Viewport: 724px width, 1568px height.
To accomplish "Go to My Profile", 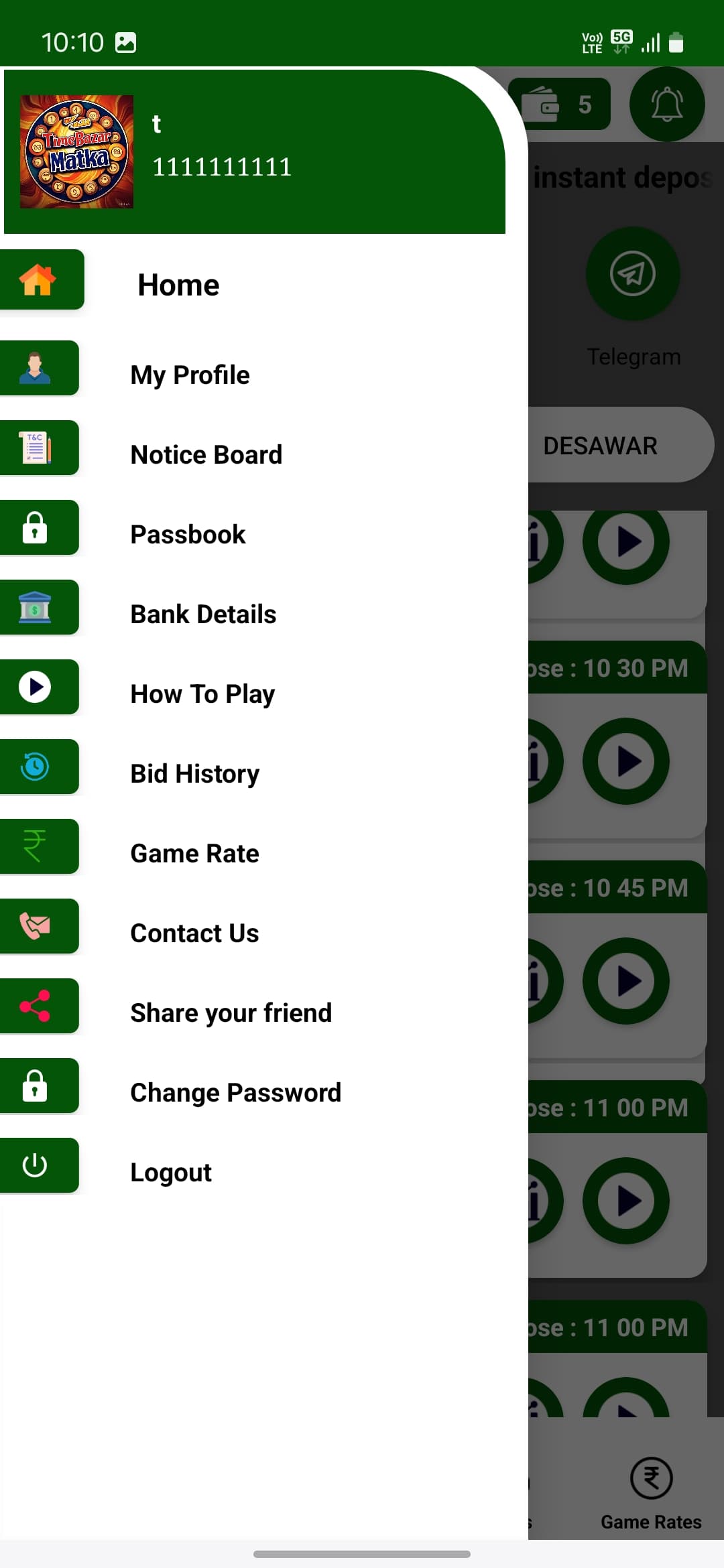I will 190,375.
